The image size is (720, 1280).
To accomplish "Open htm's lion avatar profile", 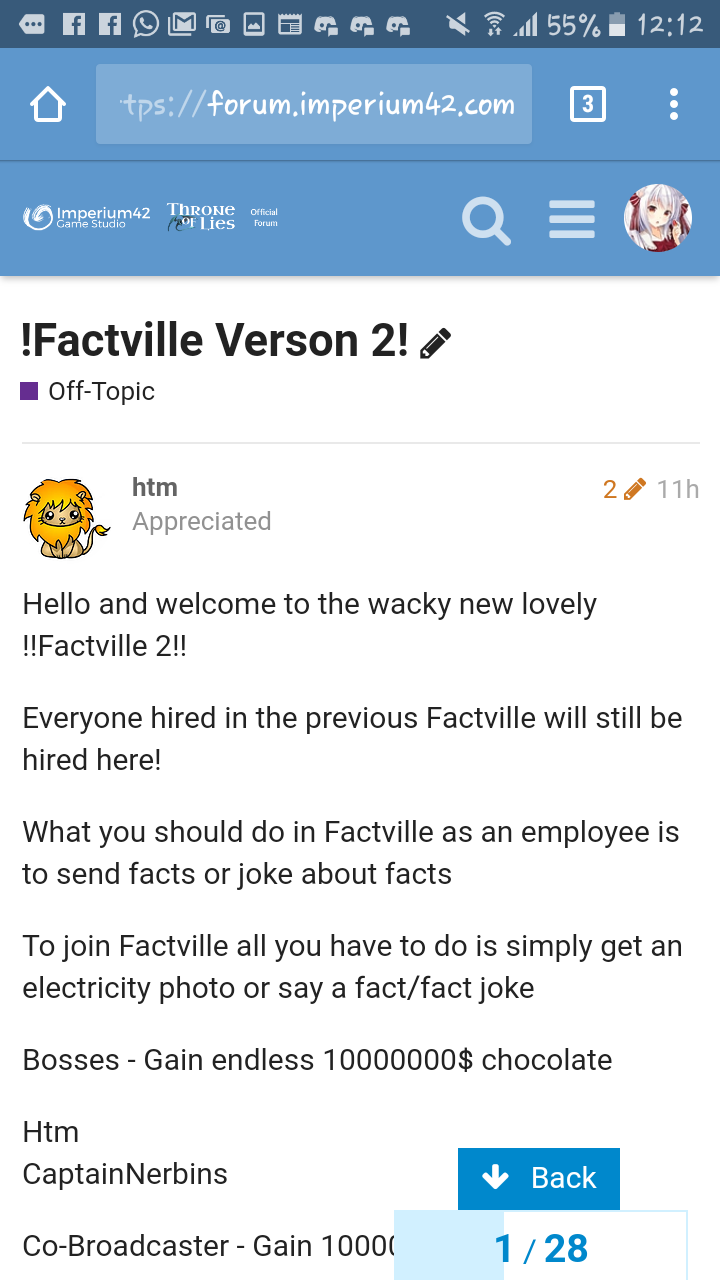I will (65, 517).
